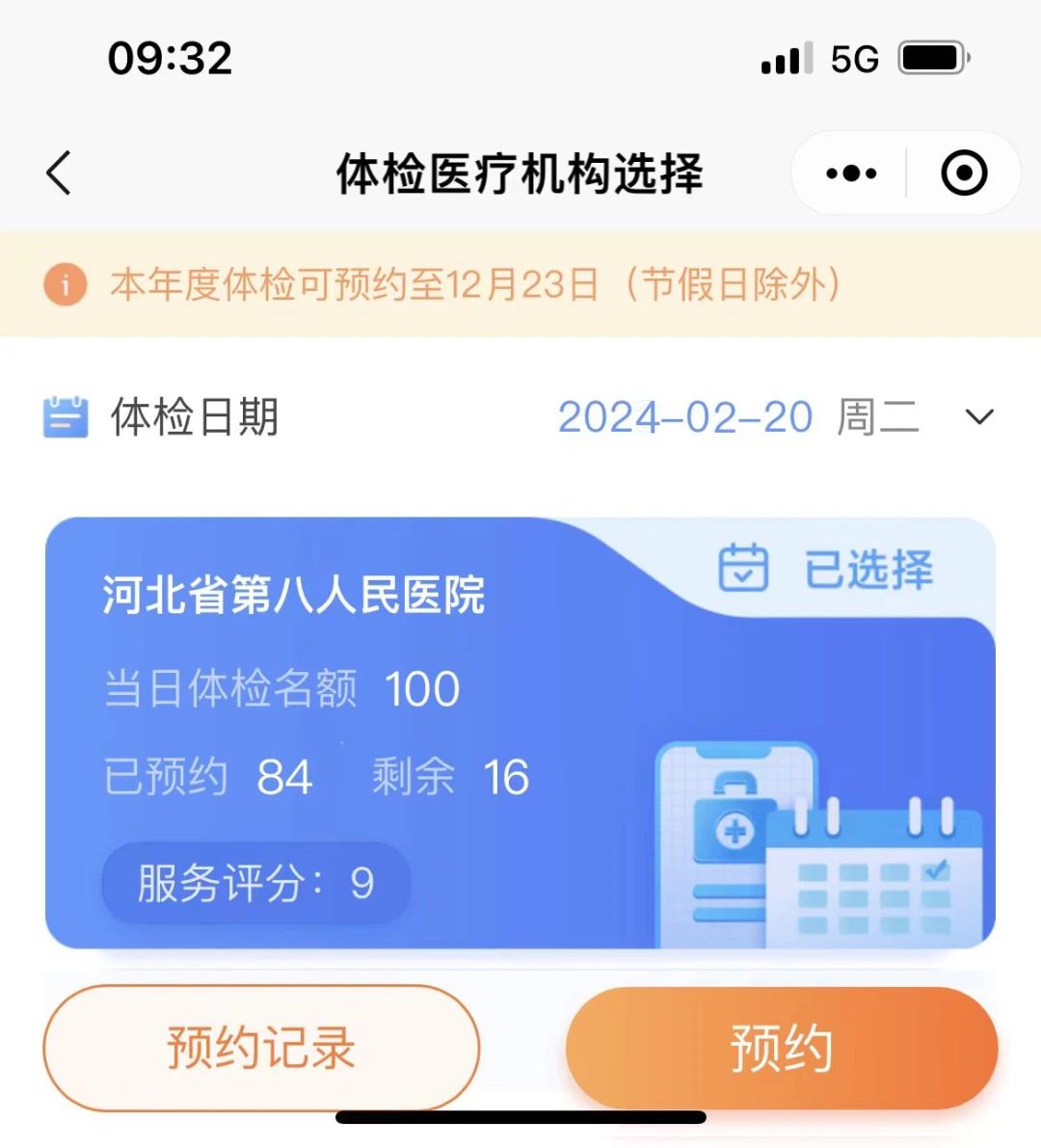Open 预约记录 appointment history
1041x1148 pixels.
(261, 1048)
